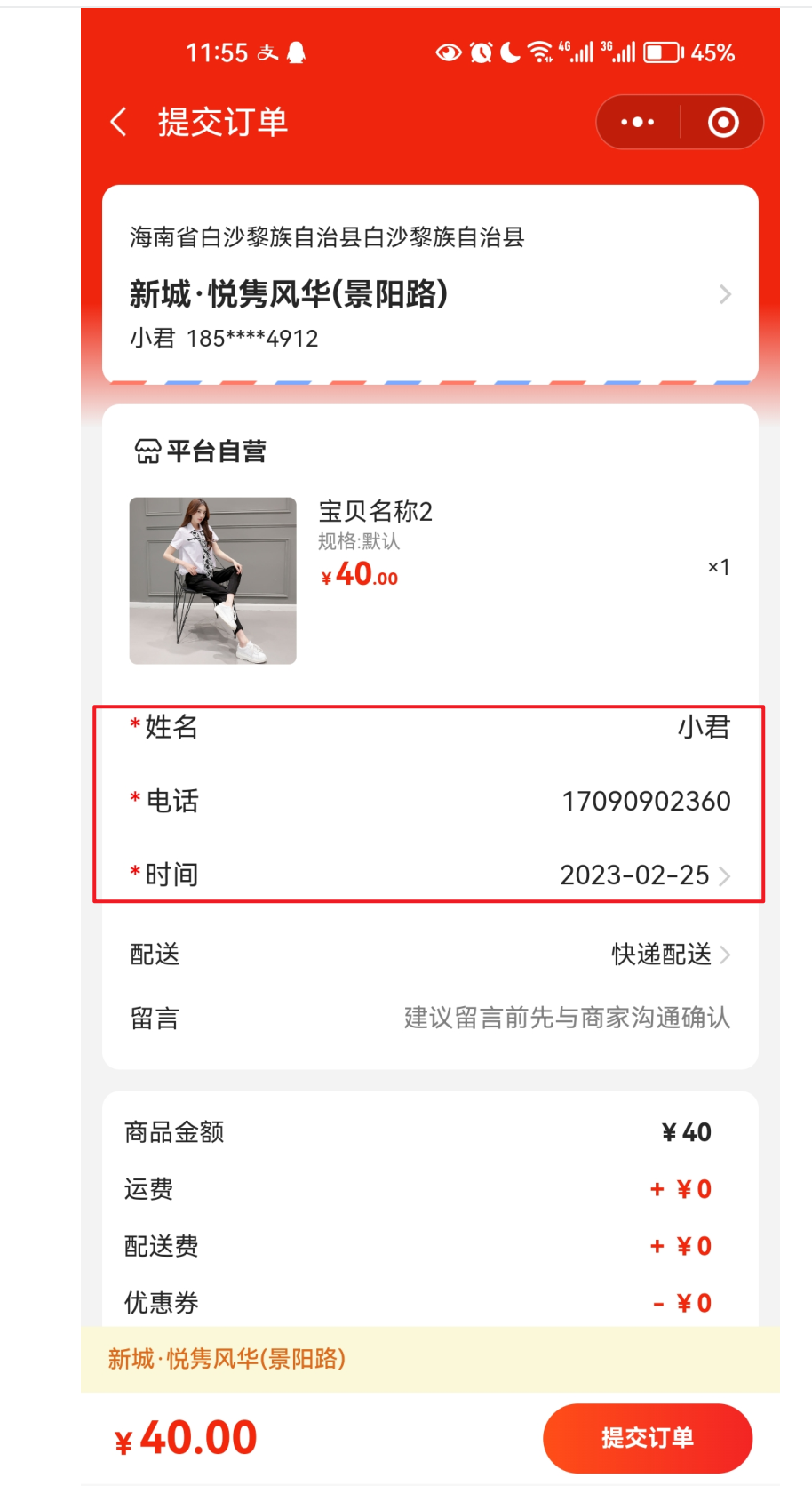Submit the order with 提交订单 button
Screen dimensions: 812x1486
click(x=647, y=1437)
